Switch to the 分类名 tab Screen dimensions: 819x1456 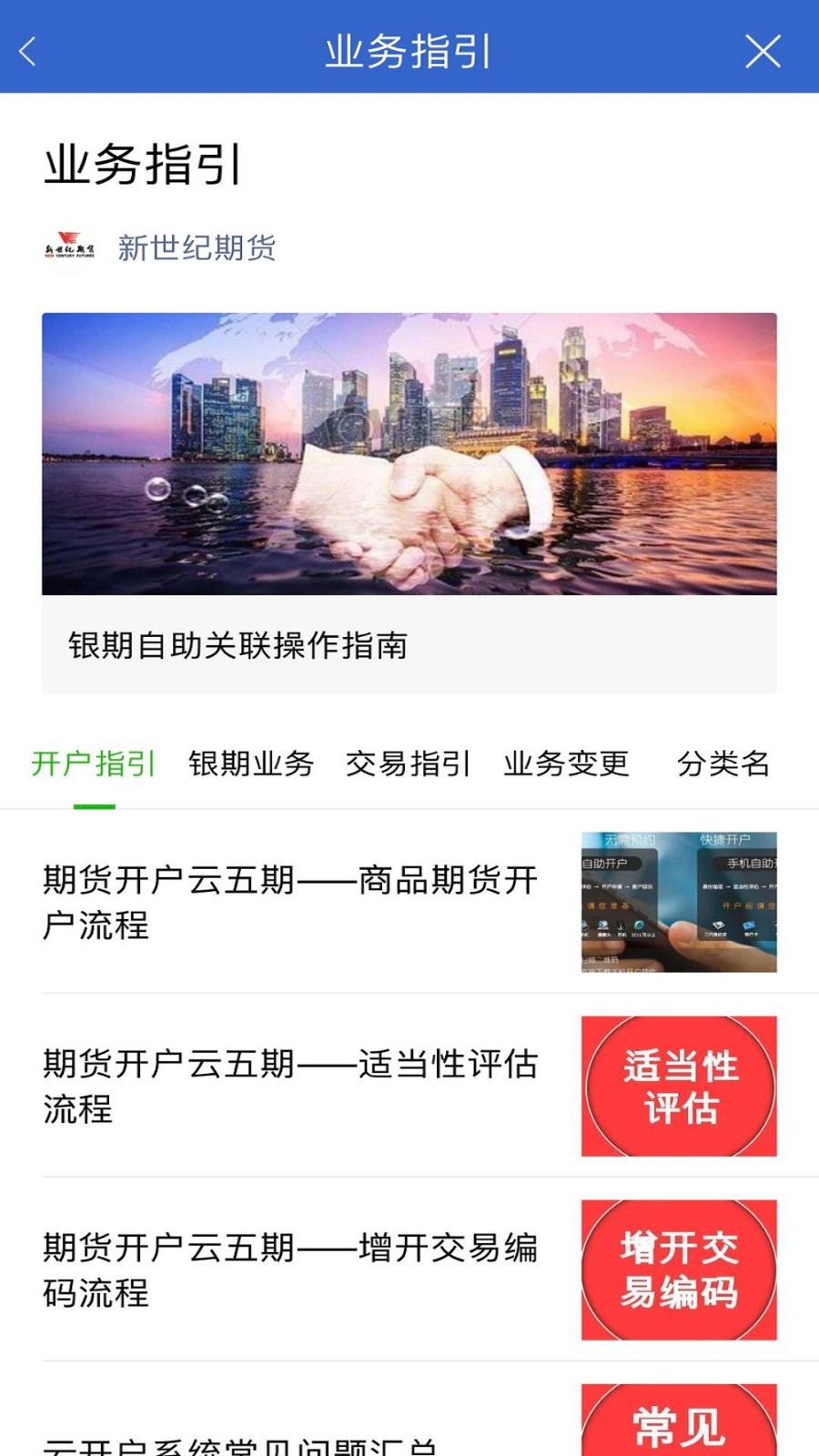coord(723,763)
